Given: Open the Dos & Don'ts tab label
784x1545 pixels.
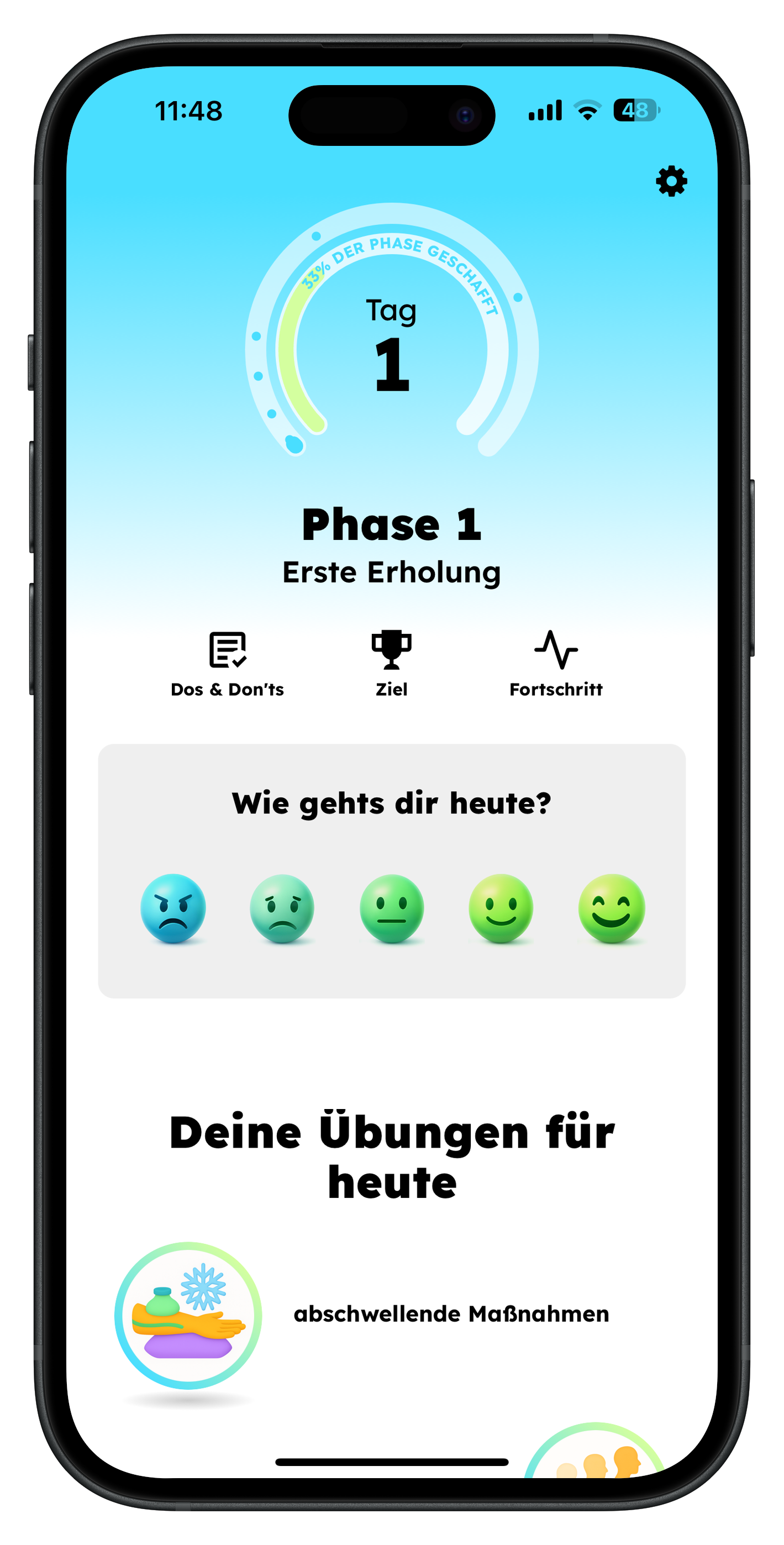Looking at the screenshot, I should tap(228, 690).
